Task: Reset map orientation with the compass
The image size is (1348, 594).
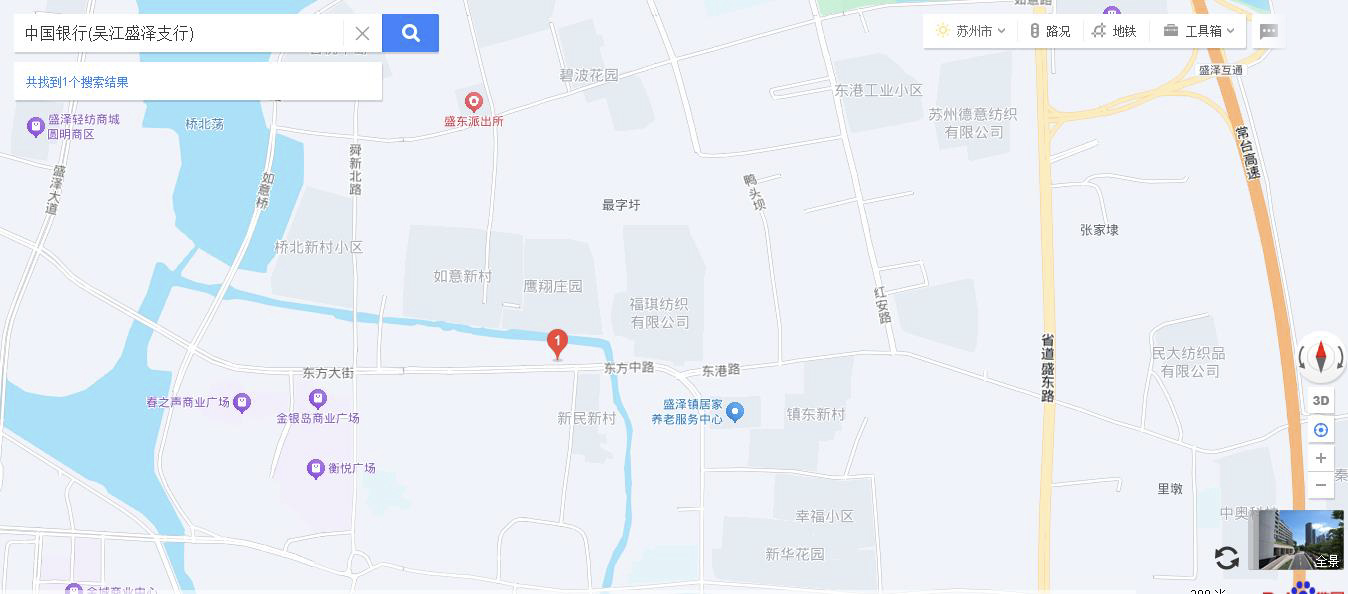Action: [x=1320, y=356]
